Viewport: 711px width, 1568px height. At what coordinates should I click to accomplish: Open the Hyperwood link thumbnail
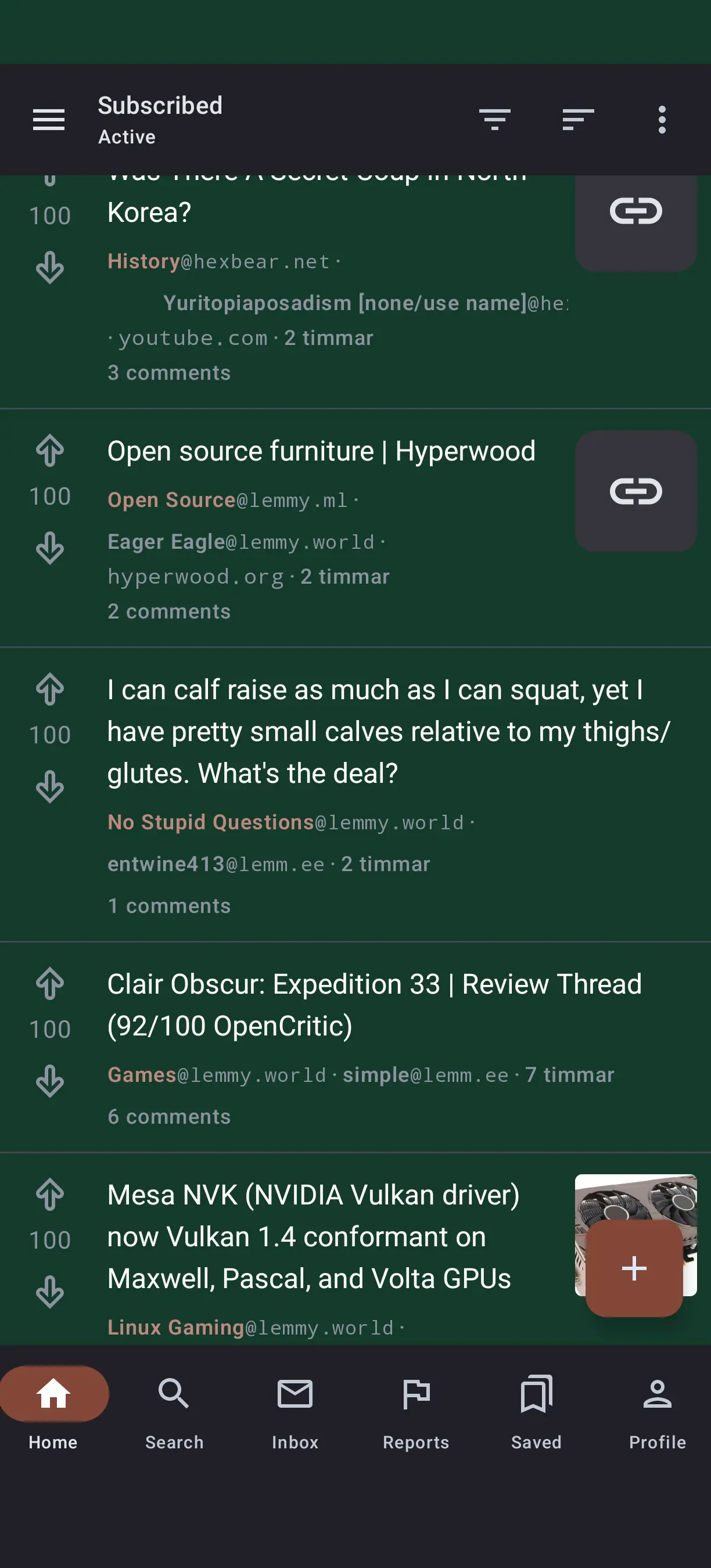635,491
